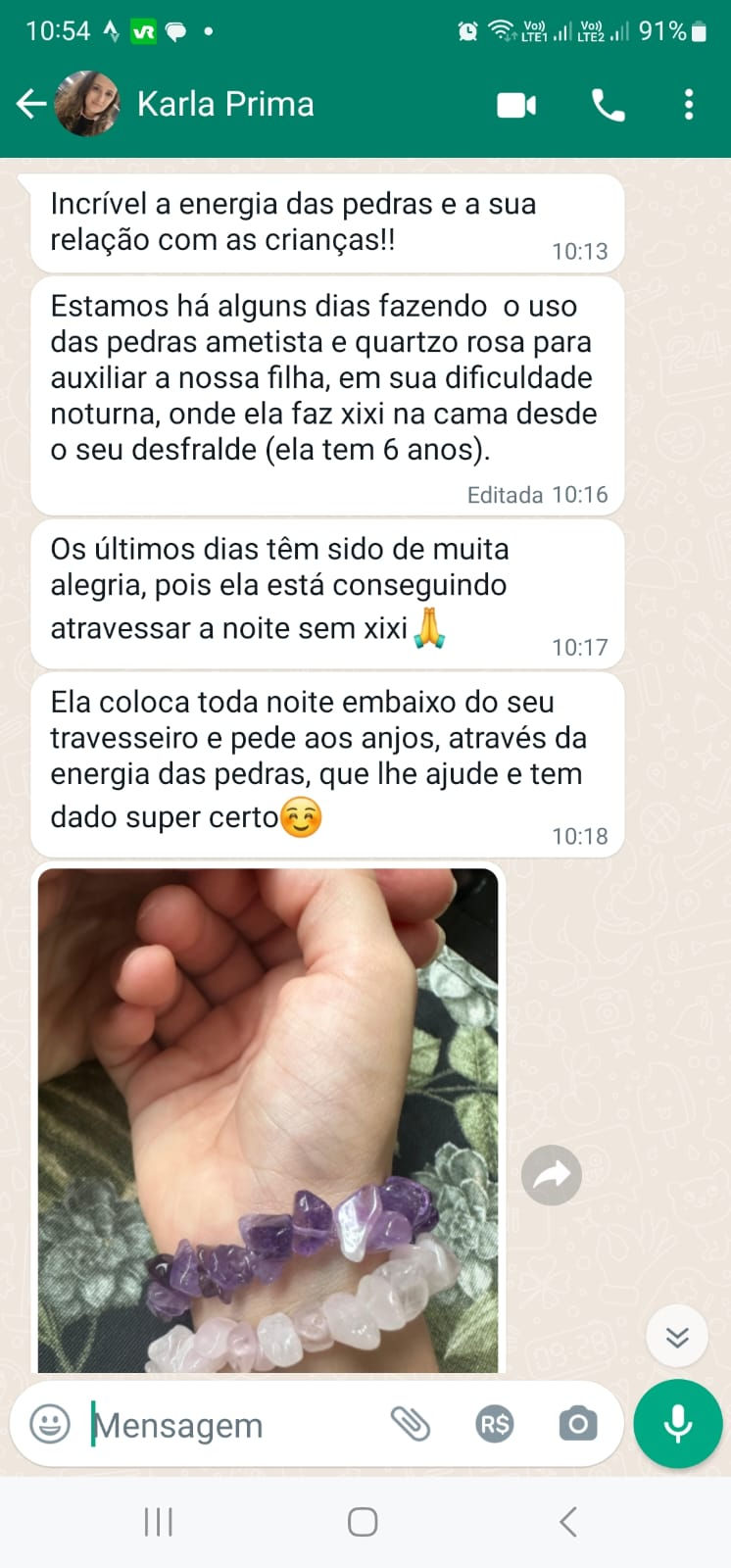
Task: Open Karla Prima's contact info
Action: 225,104
